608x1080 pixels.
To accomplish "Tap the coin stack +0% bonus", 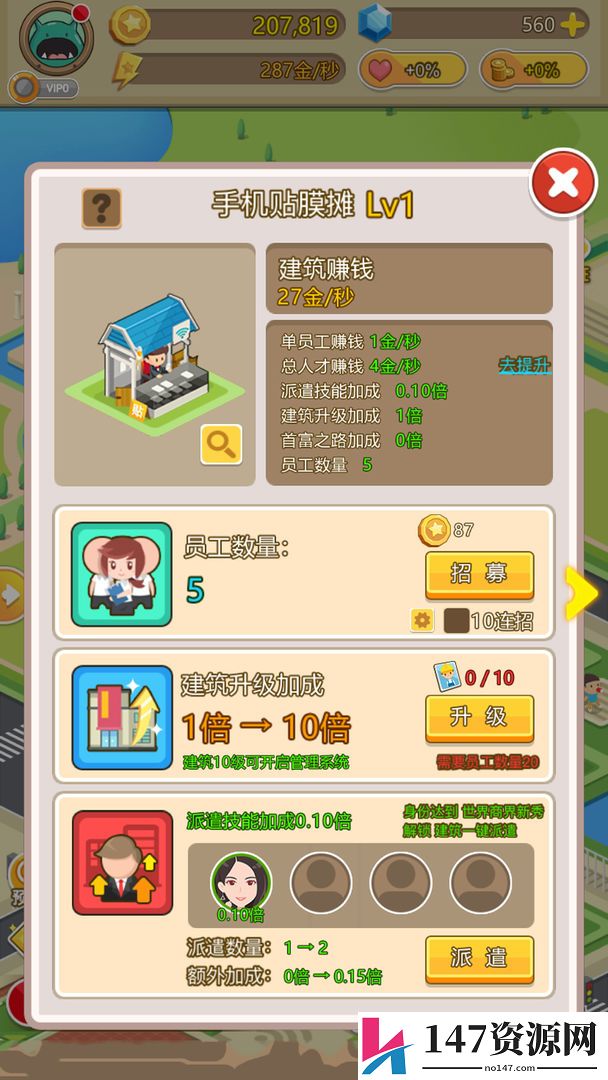I will pos(534,70).
